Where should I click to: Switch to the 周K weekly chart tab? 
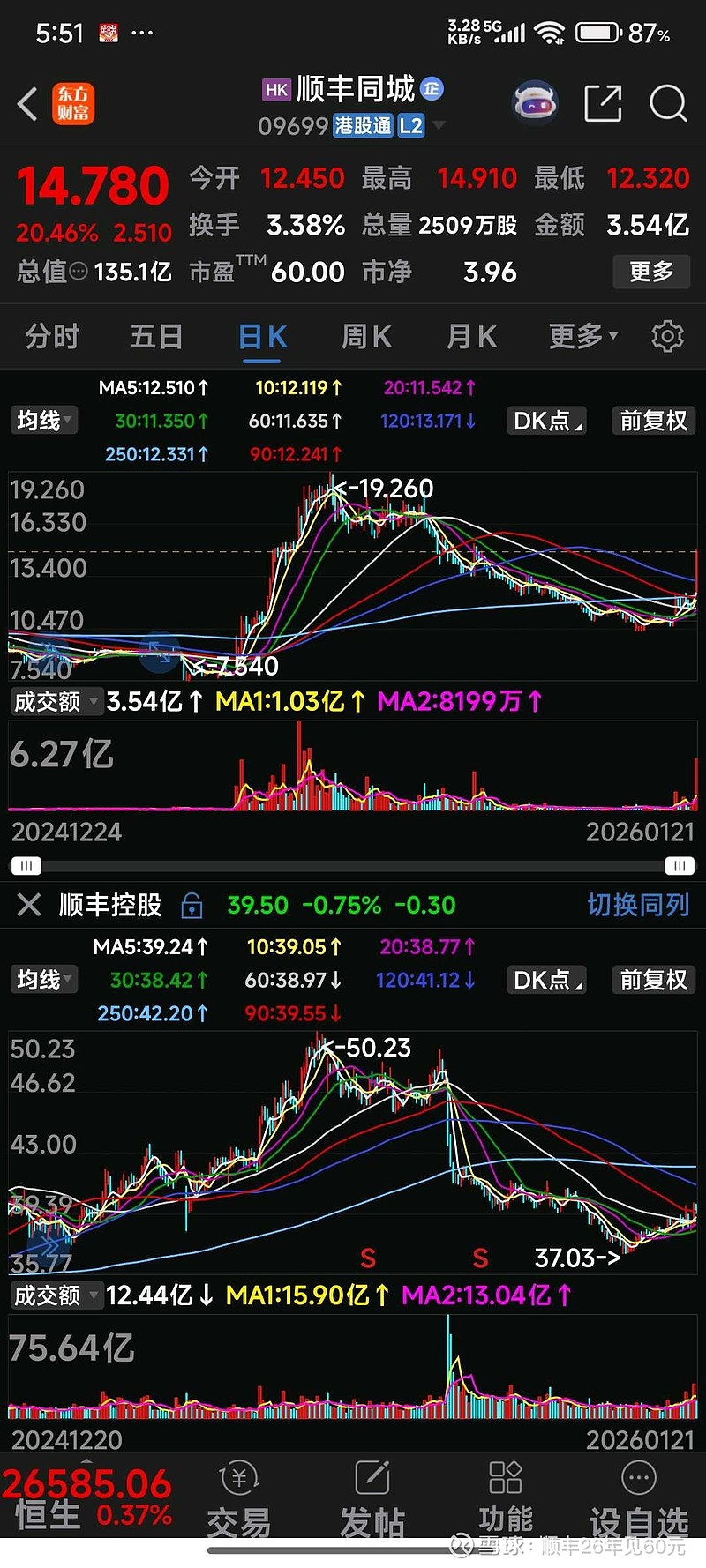pos(364,336)
